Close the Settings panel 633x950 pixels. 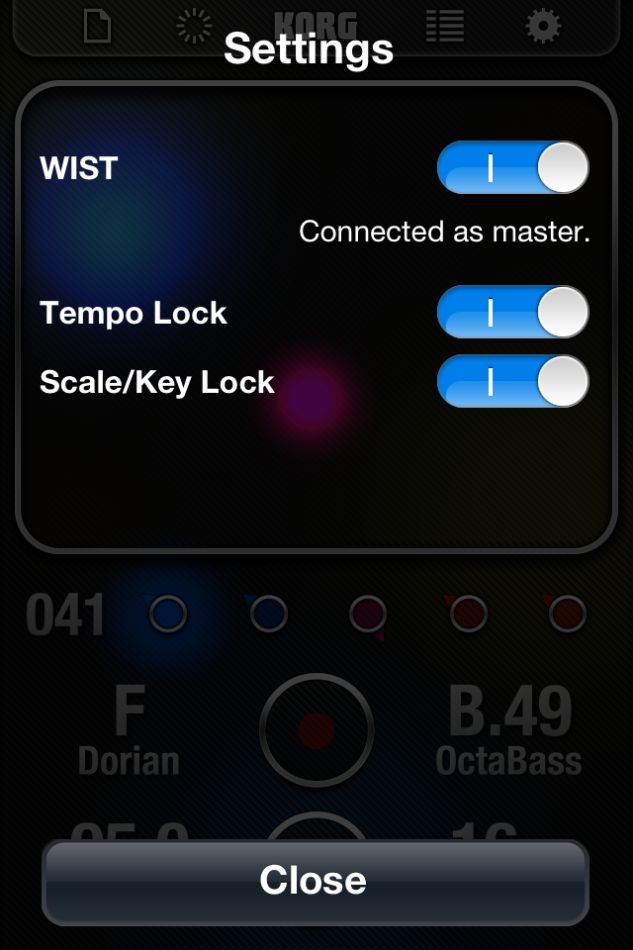point(314,880)
